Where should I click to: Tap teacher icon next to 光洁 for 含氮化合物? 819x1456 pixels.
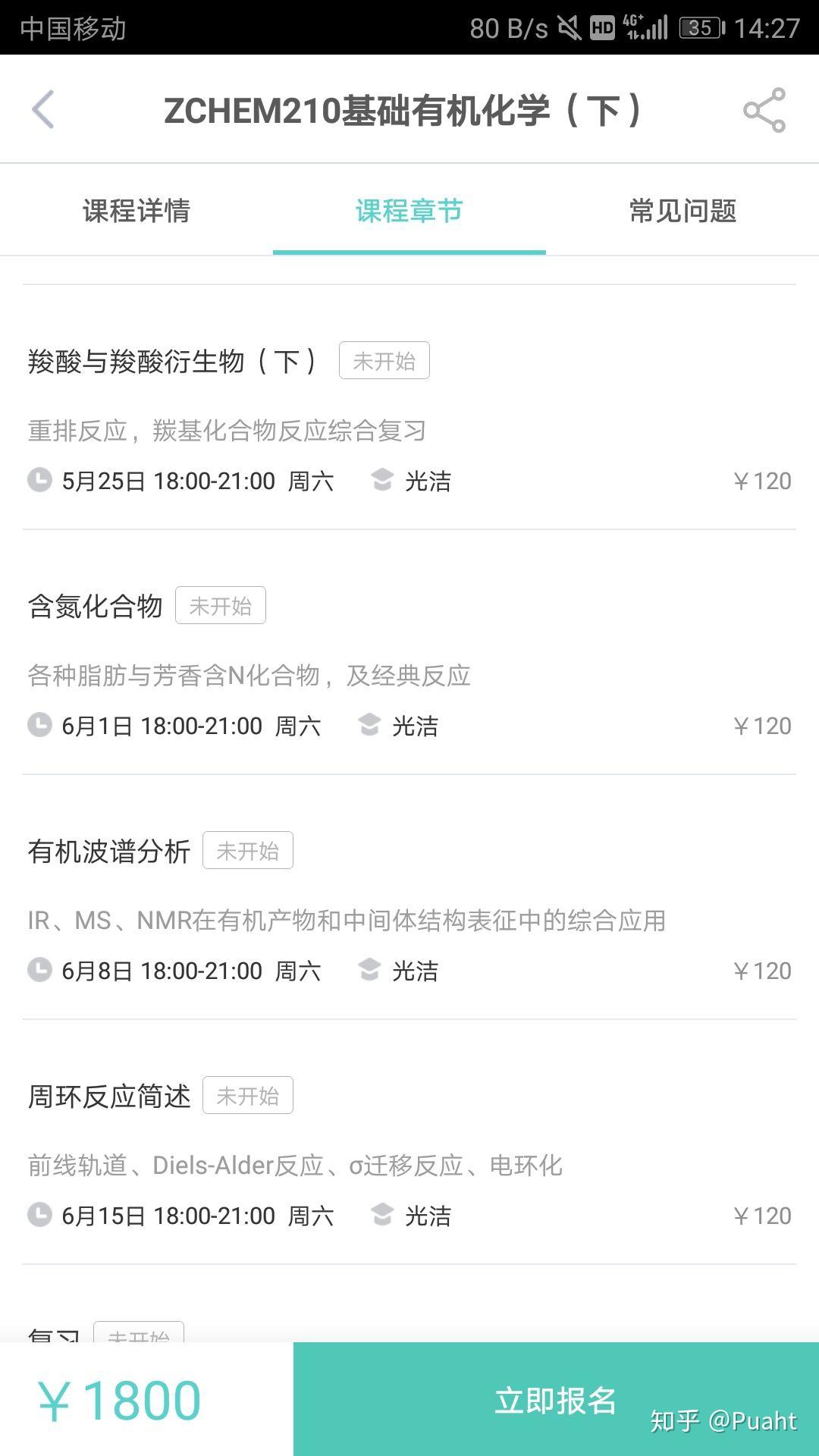(371, 725)
